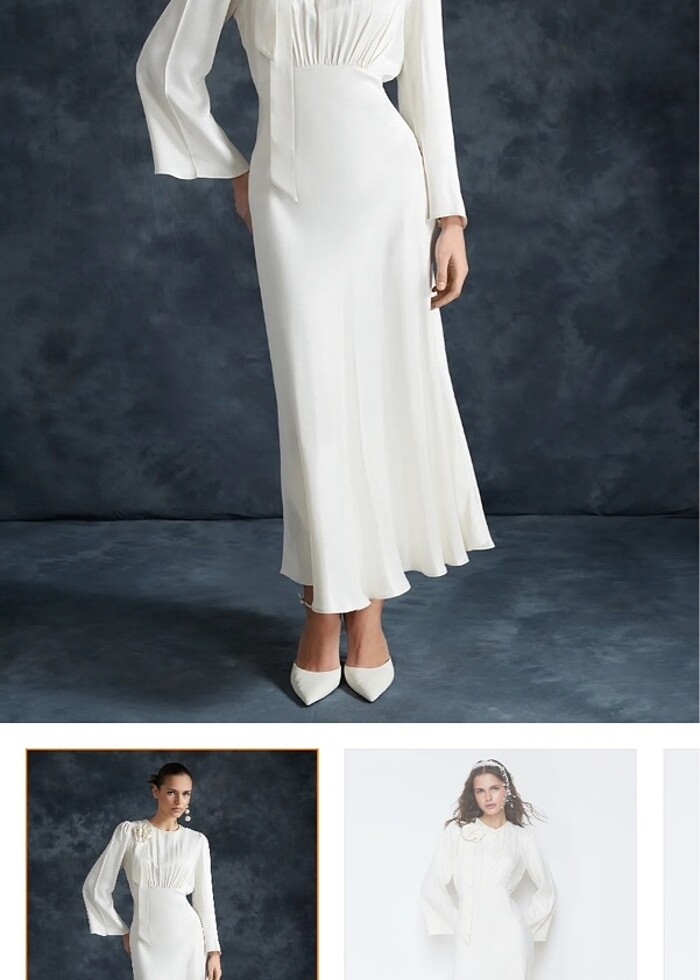Show the light-background dress photo thumbnail

tap(490, 864)
